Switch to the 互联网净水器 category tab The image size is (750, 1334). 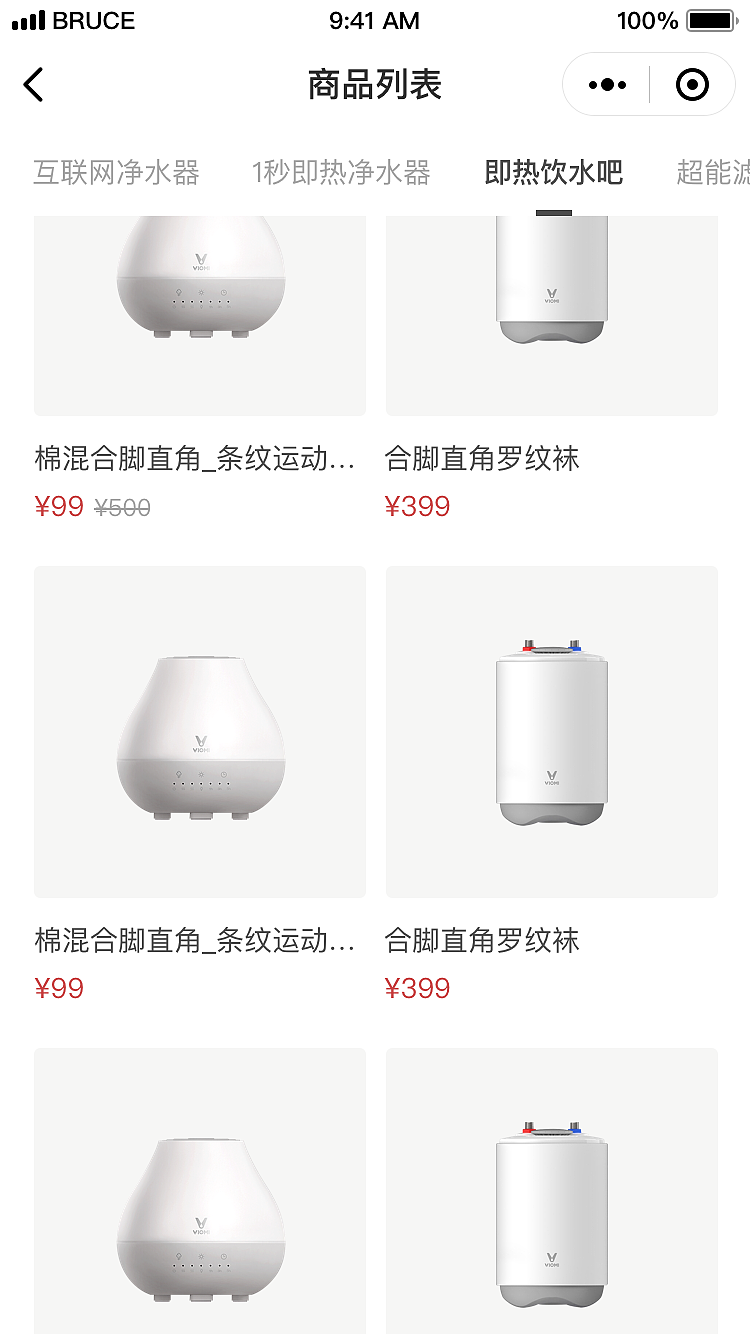pyautogui.click(x=116, y=171)
